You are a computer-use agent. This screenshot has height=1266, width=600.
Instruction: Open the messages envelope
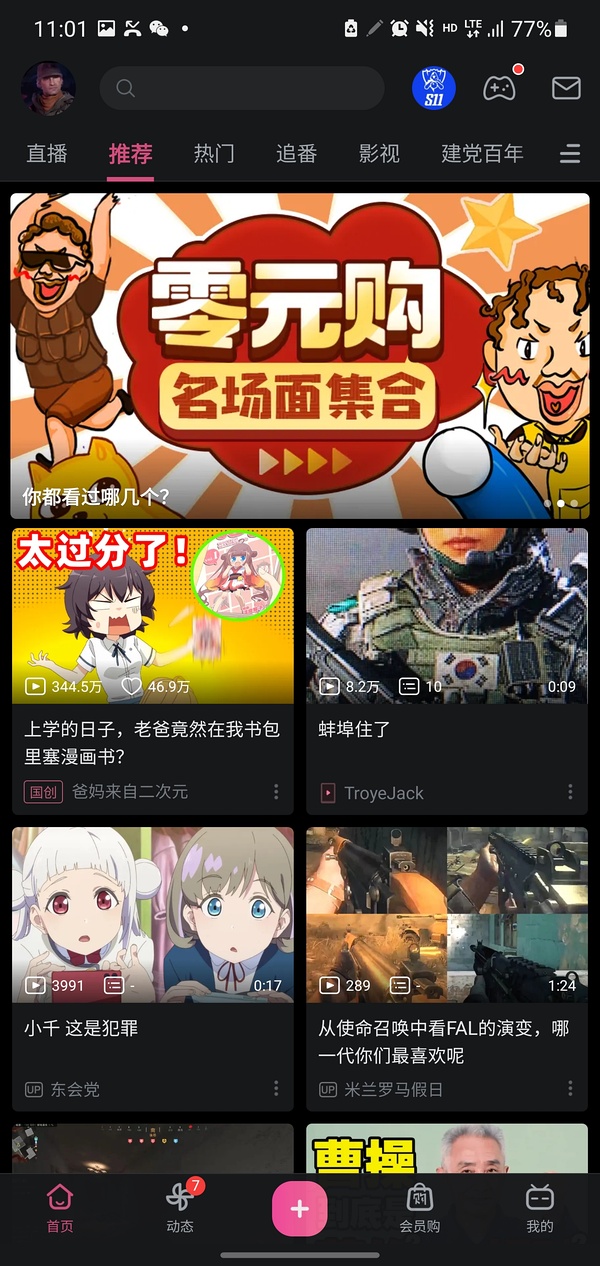point(566,88)
